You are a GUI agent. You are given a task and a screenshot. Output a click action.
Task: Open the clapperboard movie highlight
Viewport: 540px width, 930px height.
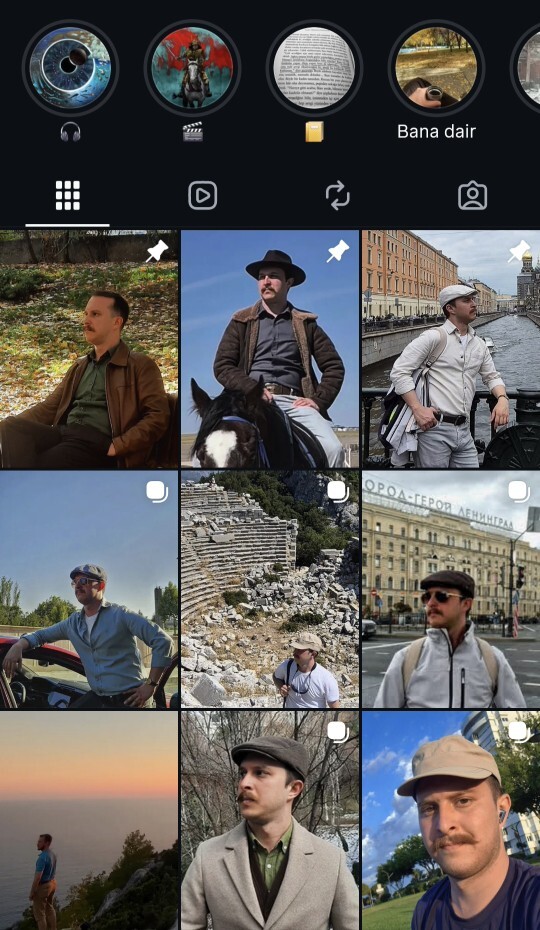pyautogui.click(x=192, y=68)
